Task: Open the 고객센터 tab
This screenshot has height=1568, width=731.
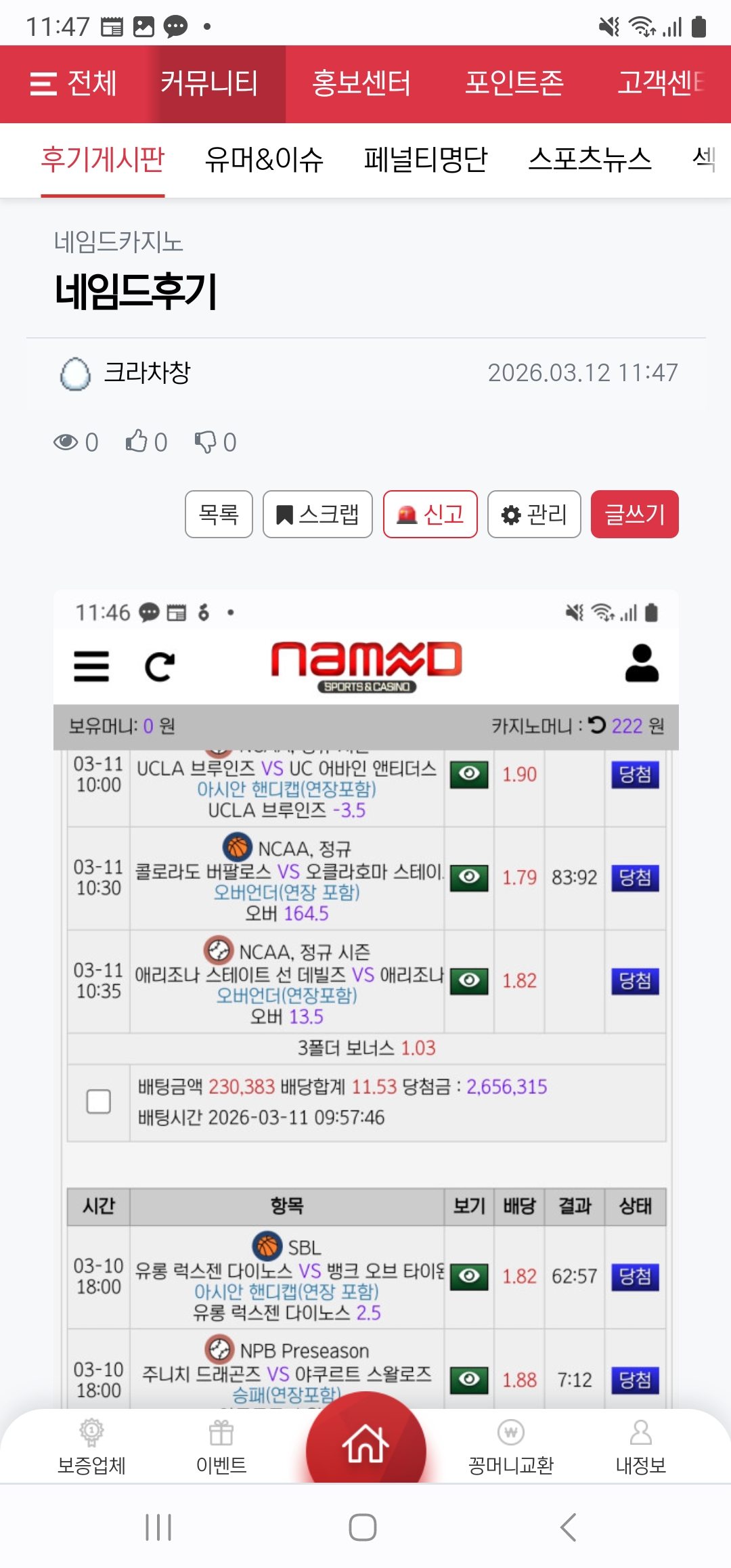Action: [660, 84]
